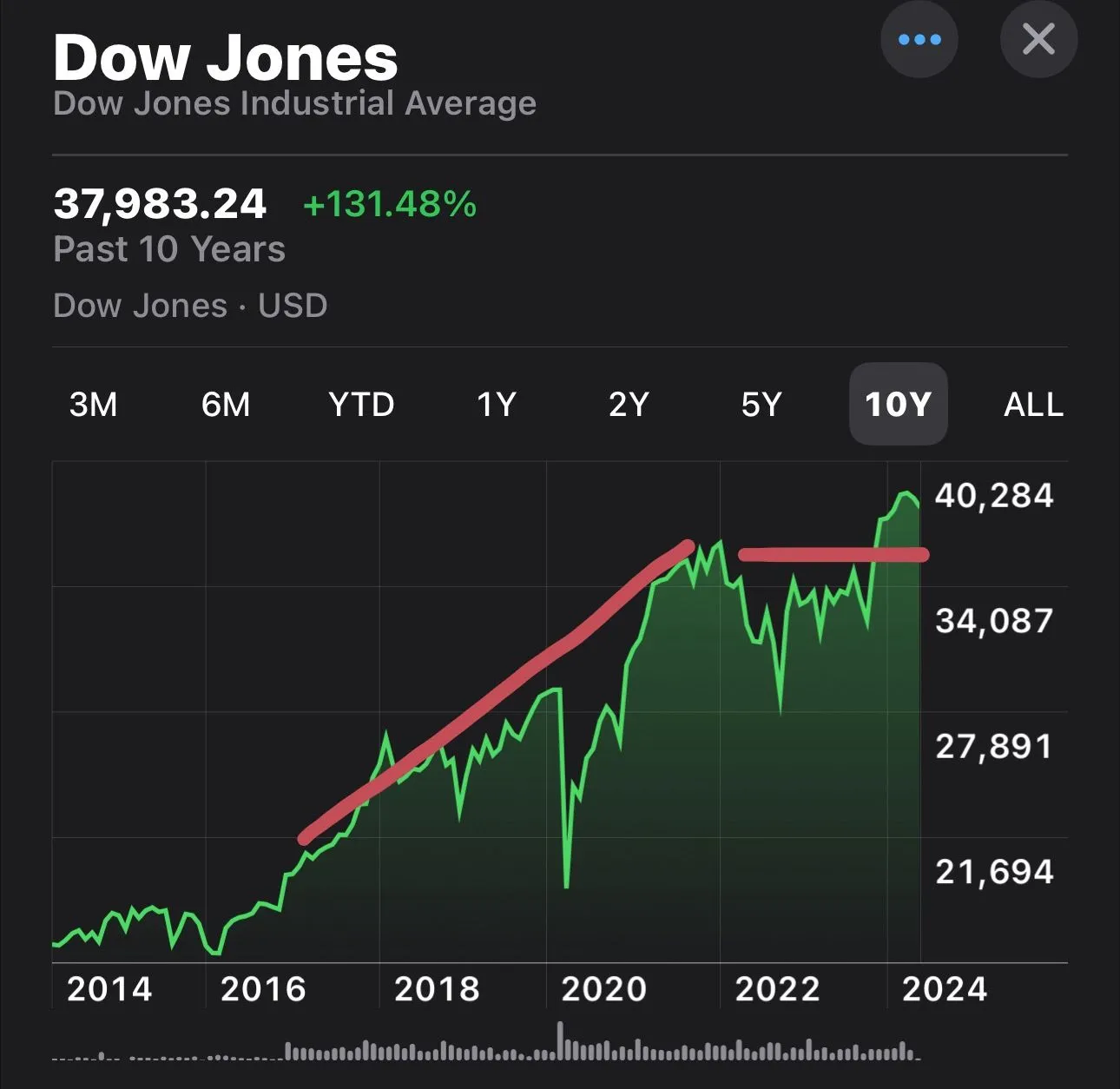Open the more options menu
The image size is (1120, 1089).
click(x=919, y=40)
